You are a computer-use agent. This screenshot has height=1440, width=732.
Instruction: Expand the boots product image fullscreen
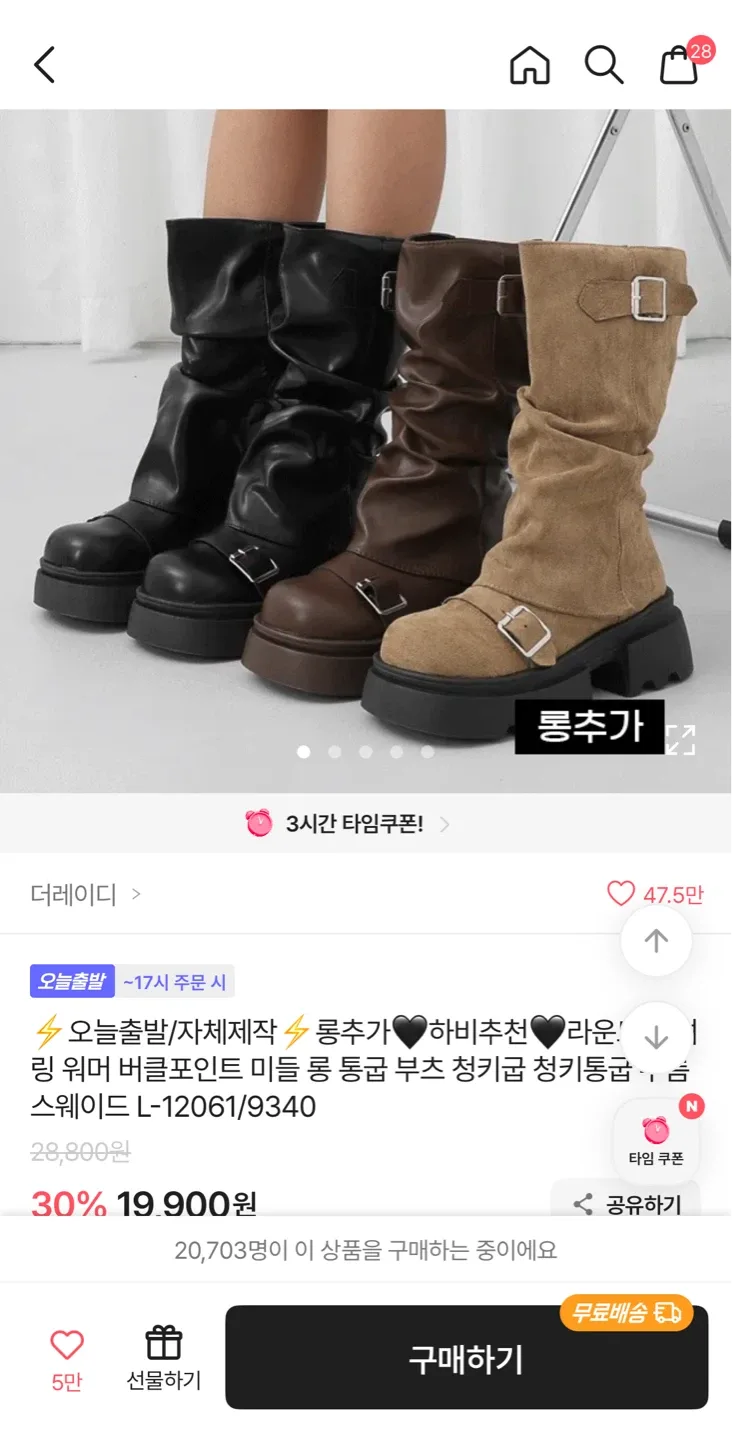click(681, 740)
